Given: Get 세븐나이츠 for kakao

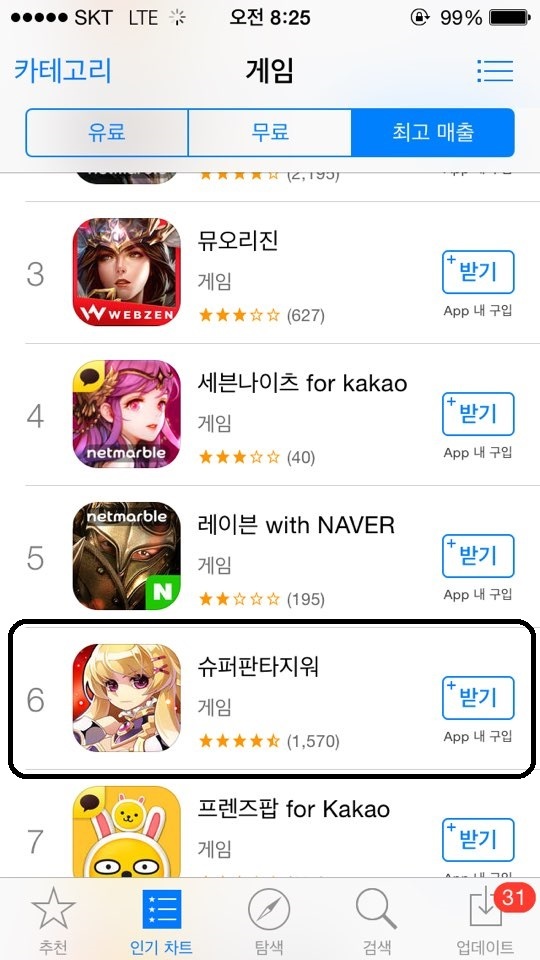Looking at the screenshot, I should (478, 414).
